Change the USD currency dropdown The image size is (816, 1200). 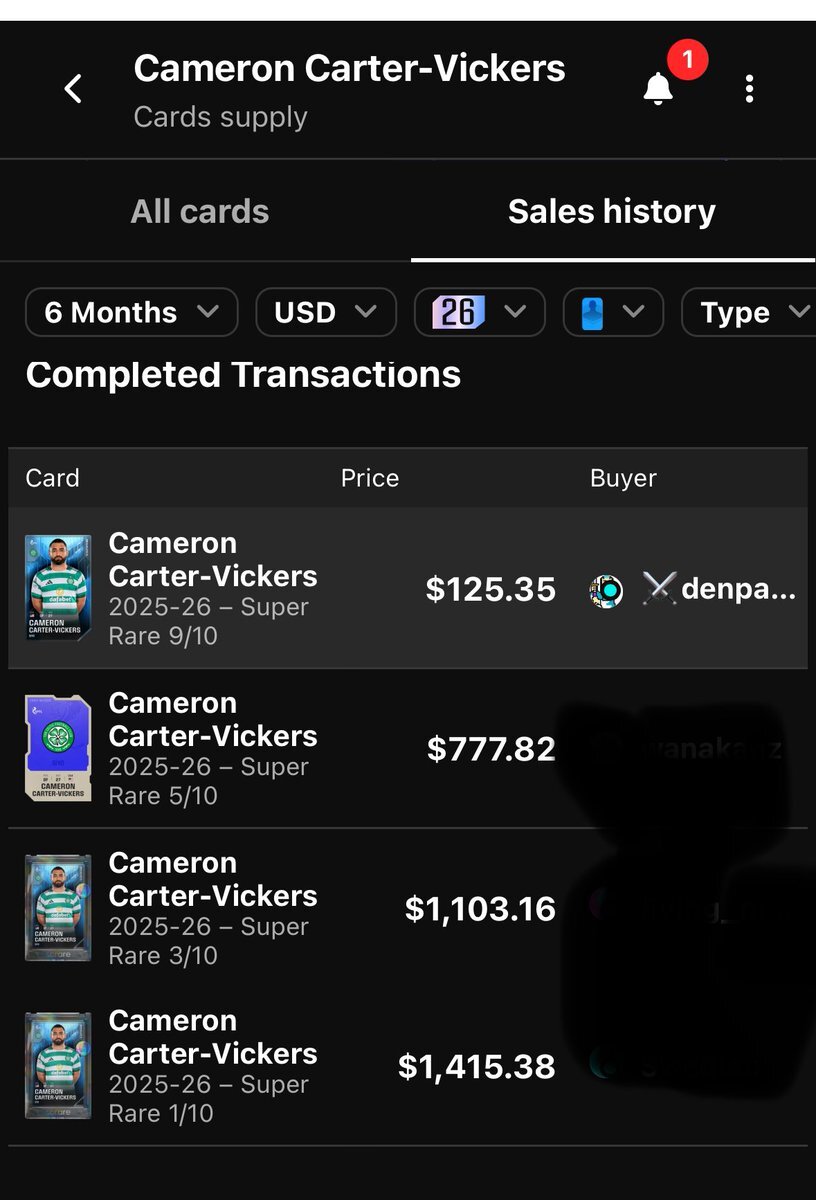tap(326, 312)
